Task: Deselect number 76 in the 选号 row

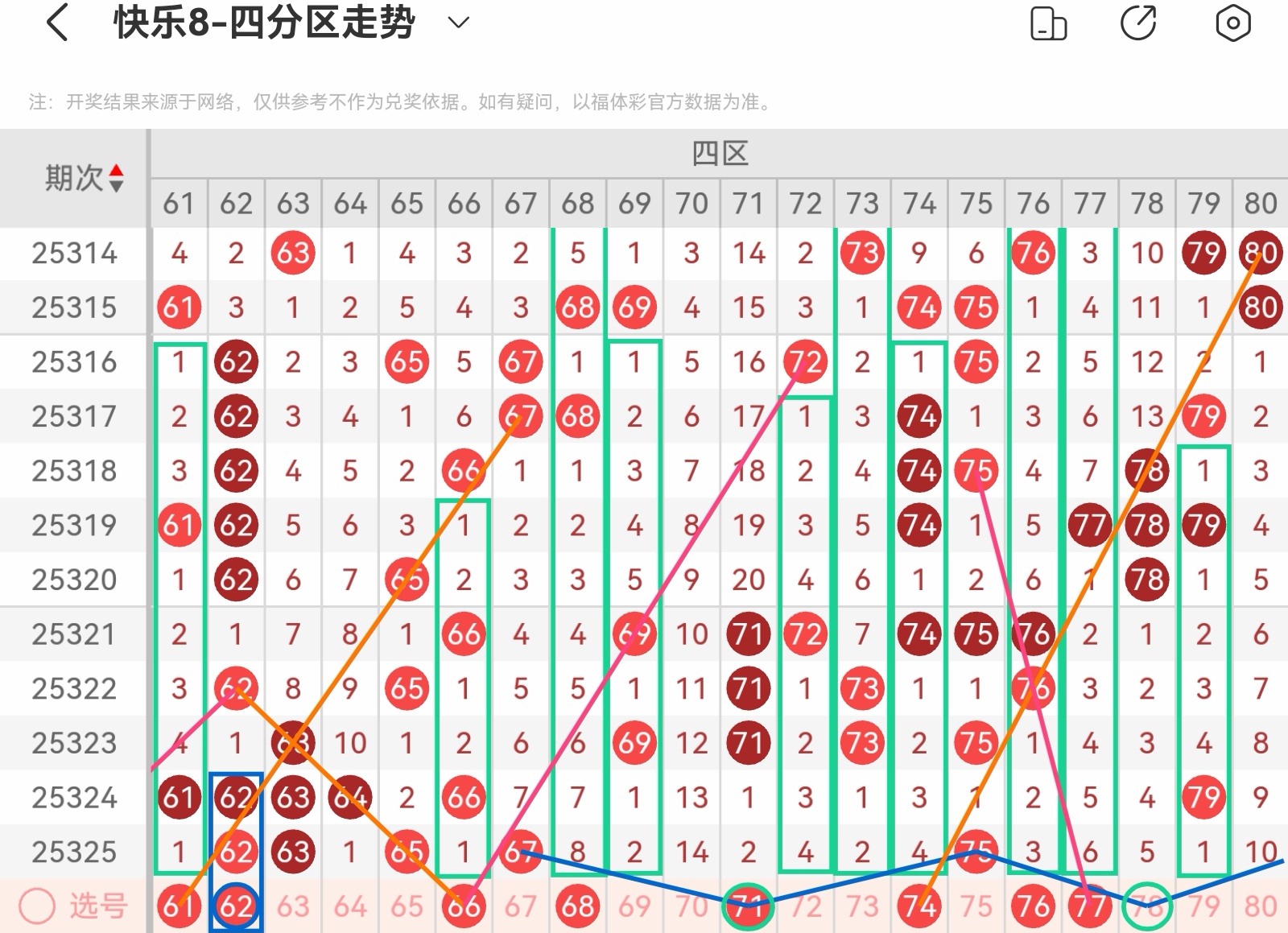Action: coord(1033,906)
